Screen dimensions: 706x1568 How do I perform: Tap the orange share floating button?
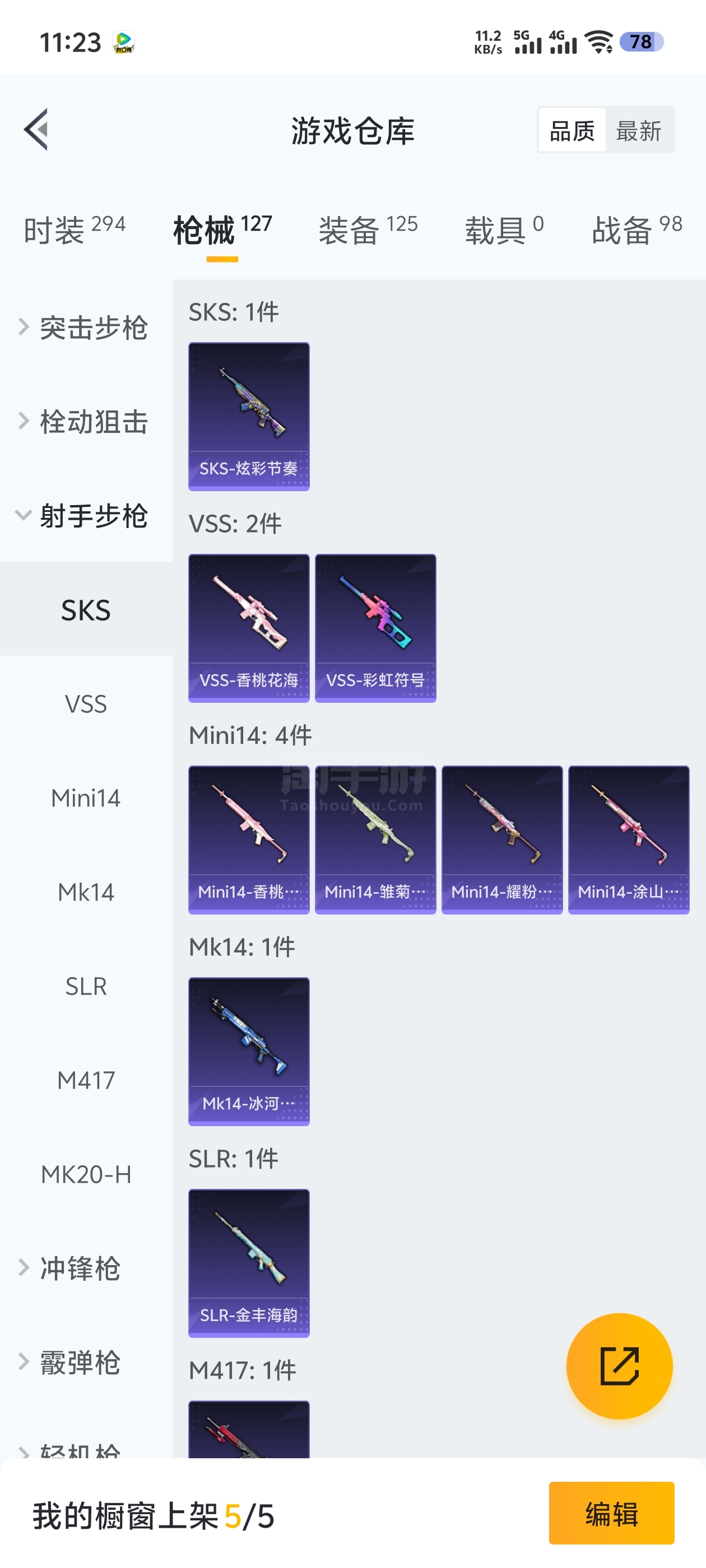tap(619, 1366)
